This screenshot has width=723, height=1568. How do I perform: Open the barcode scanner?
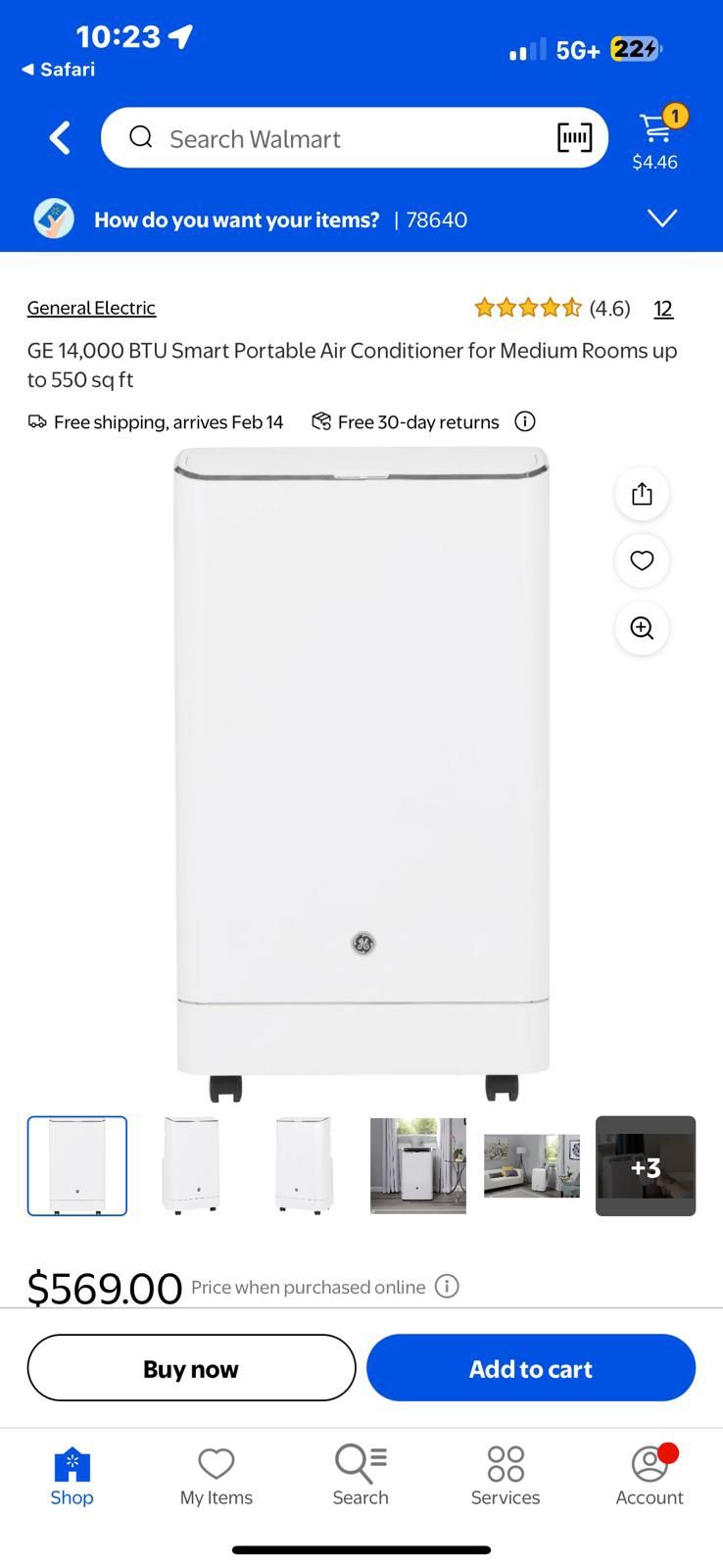574,138
